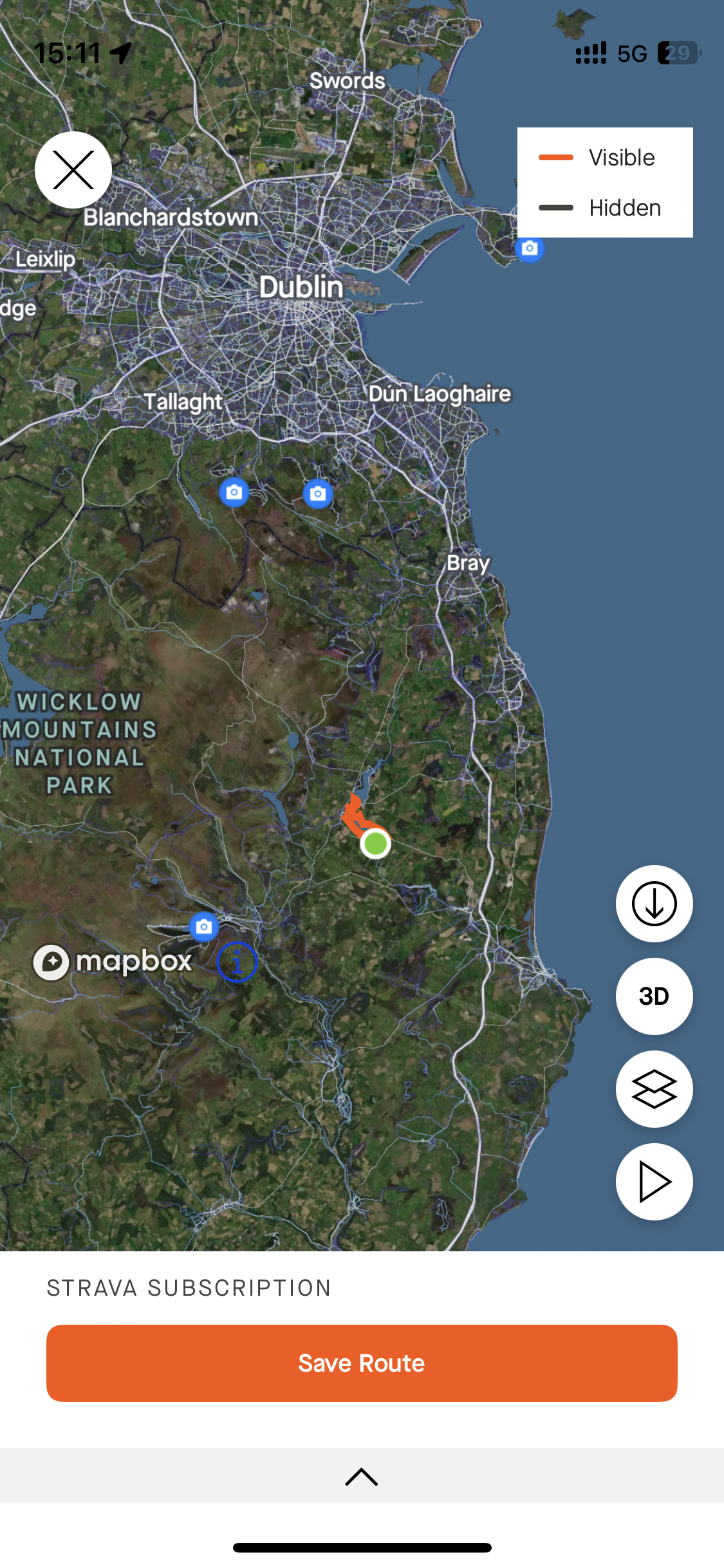Tap the green route start marker

(x=376, y=843)
